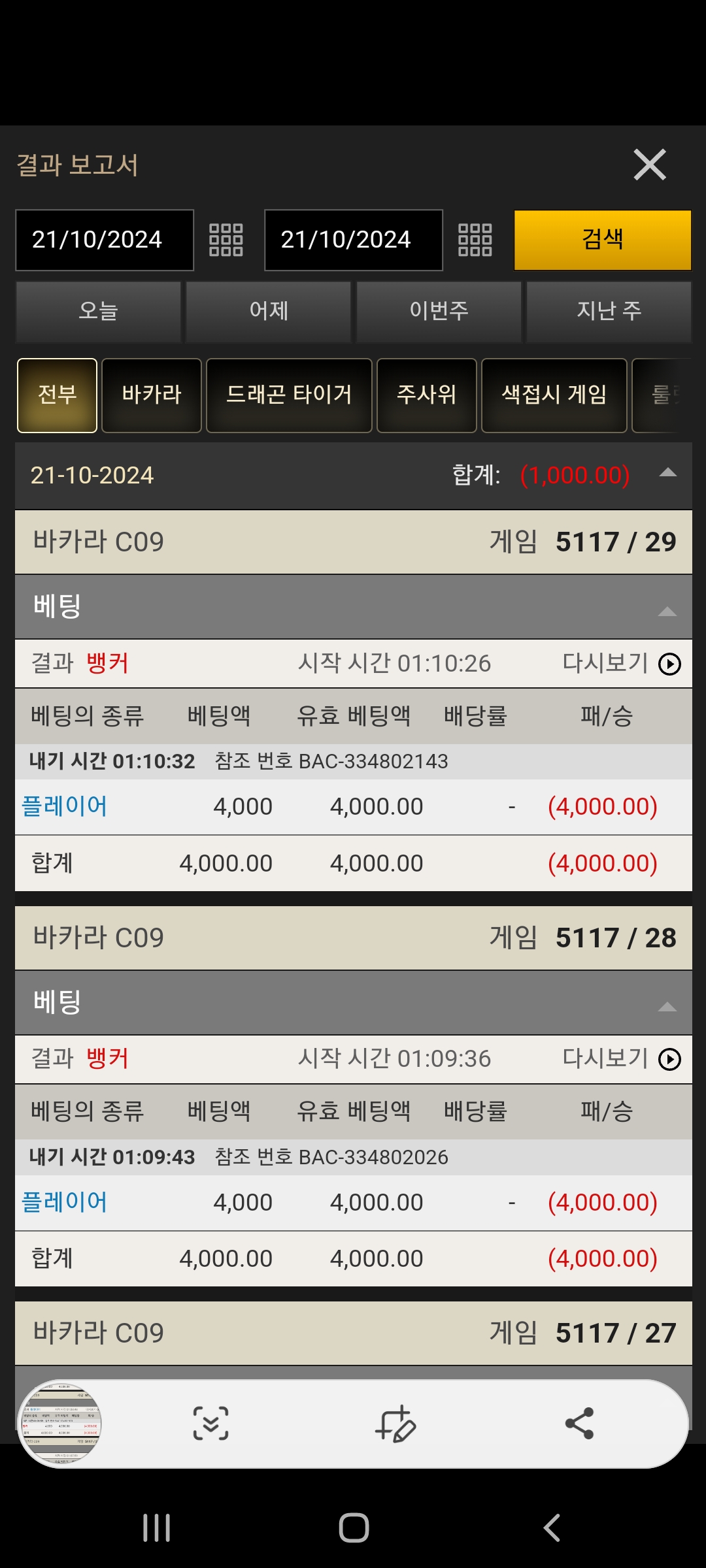Viewport: 706px width, 1568px height.
Task: Select the 어제 quick date range
Action: 269,311
